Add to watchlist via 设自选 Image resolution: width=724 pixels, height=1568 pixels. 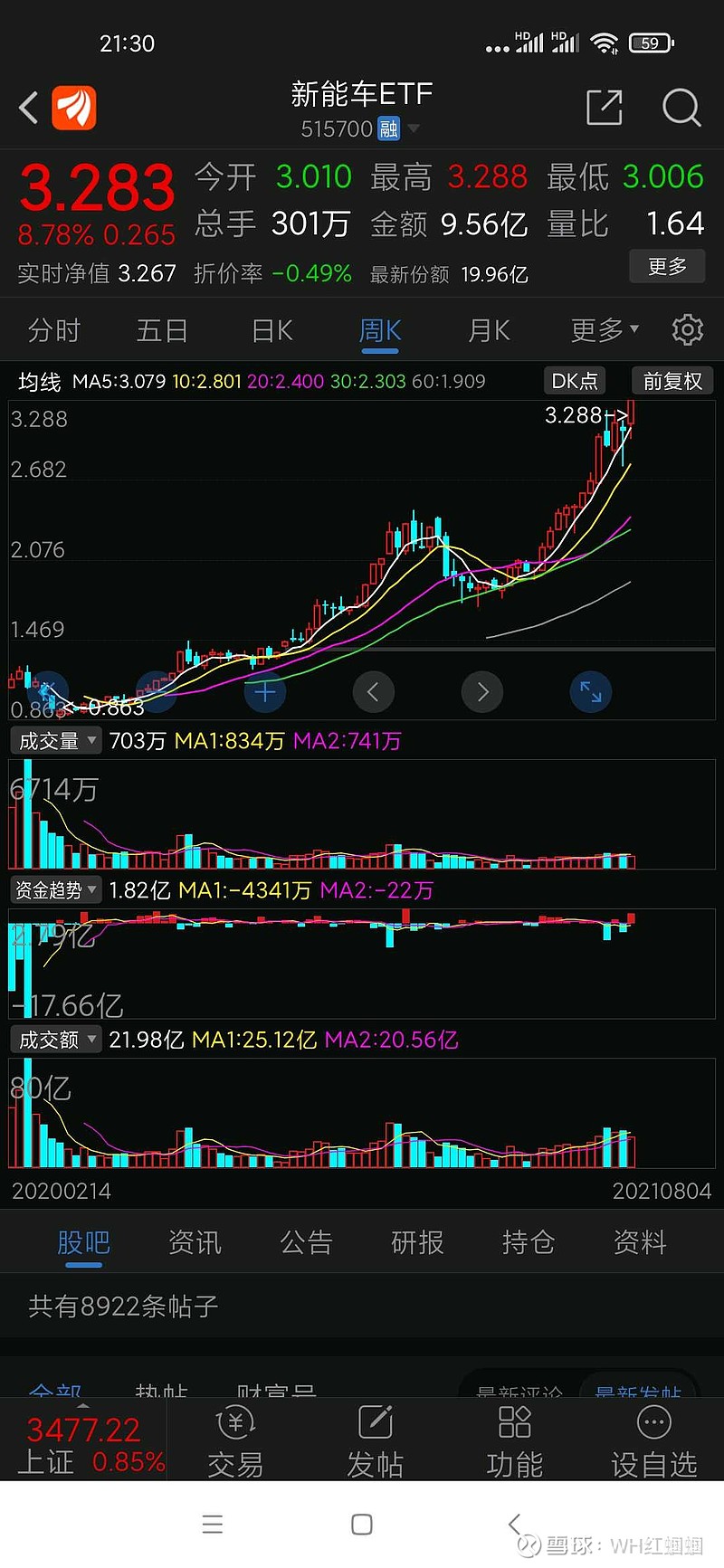[653, 1442]
